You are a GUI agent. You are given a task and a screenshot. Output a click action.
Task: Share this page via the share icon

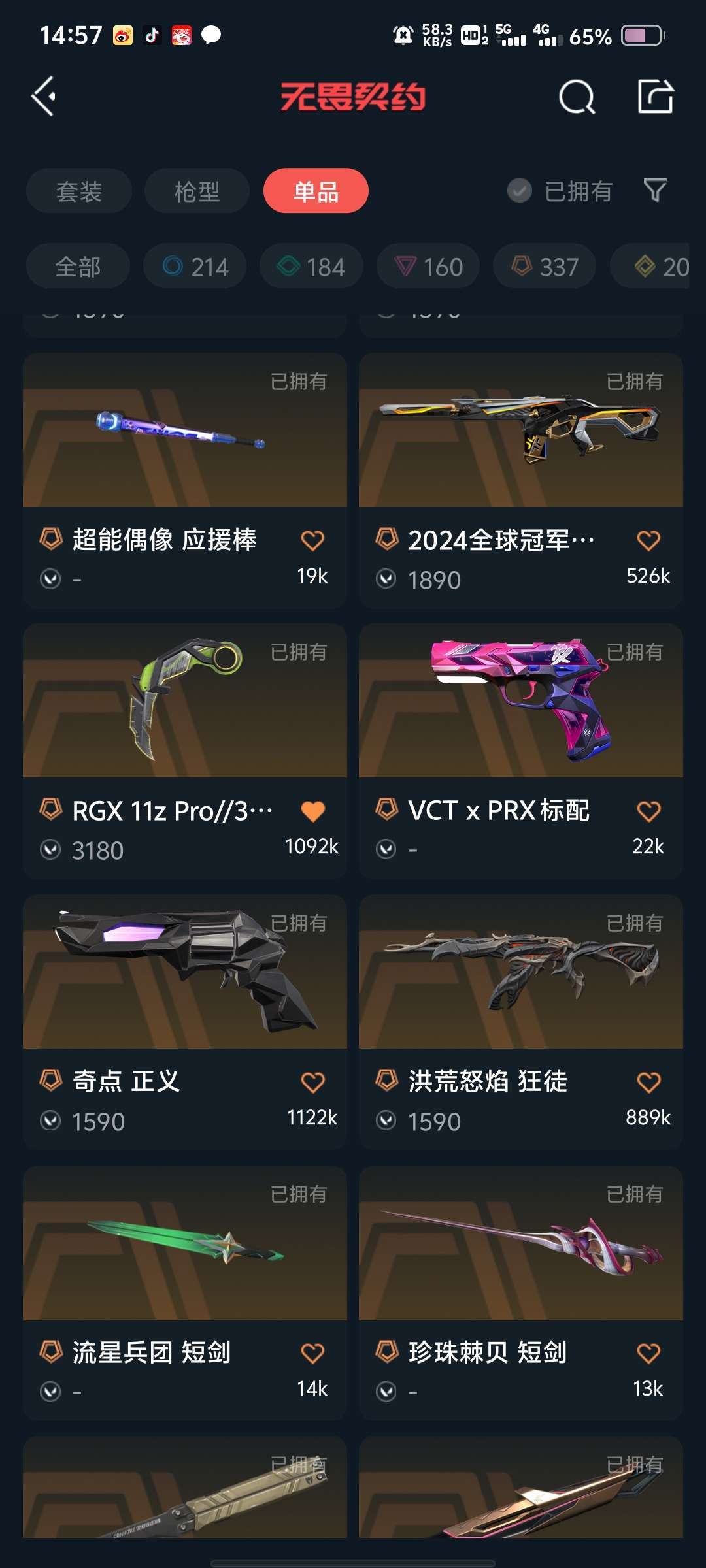655,97
